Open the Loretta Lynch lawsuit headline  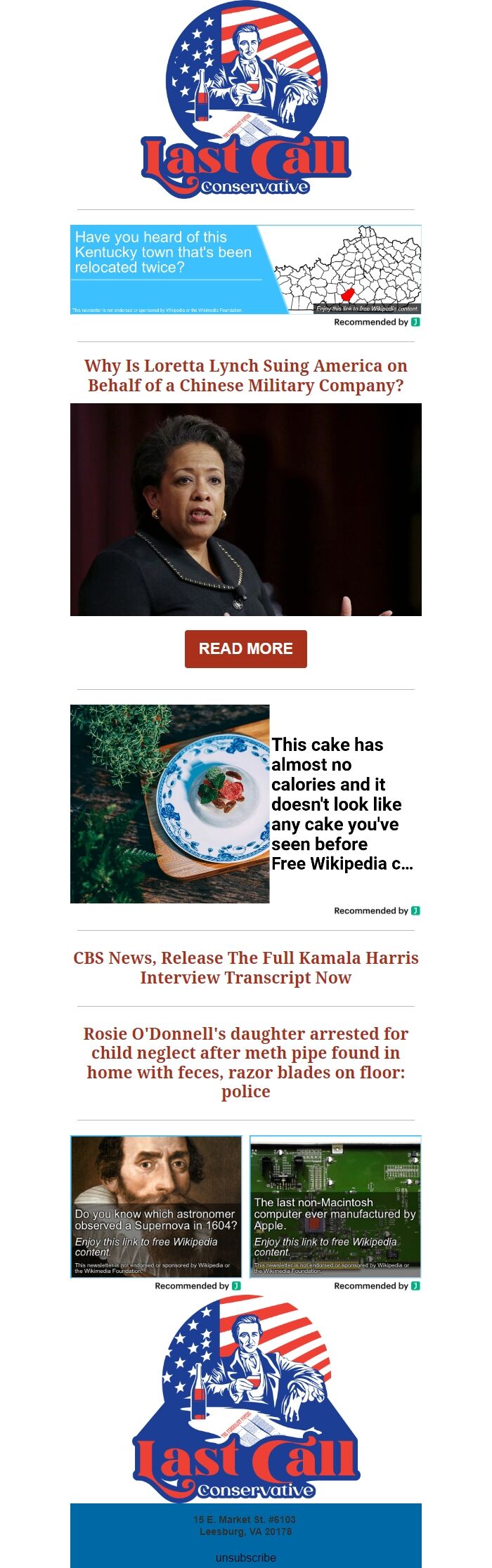(245, 376)
